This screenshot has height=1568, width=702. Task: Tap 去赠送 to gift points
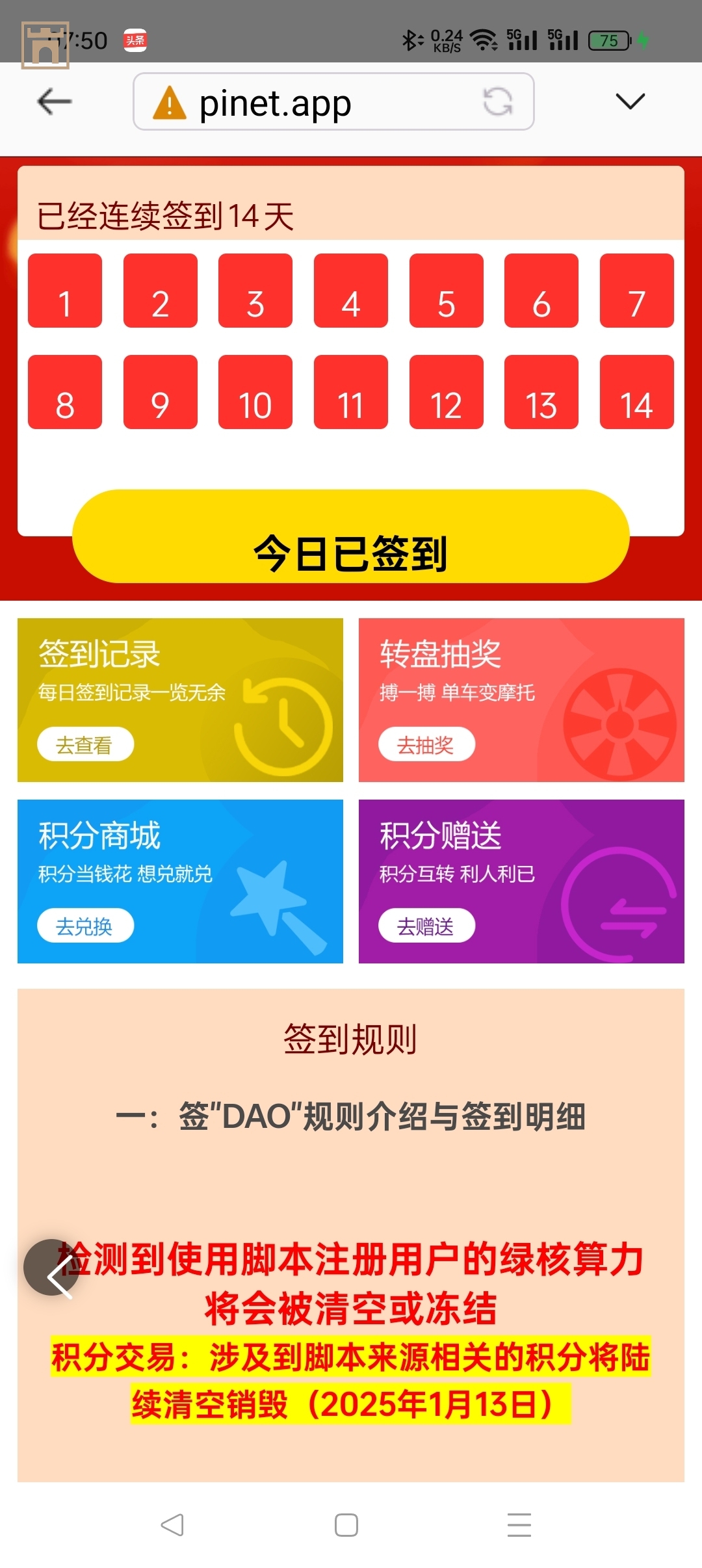pyautogui.click(x=426, y=926)
